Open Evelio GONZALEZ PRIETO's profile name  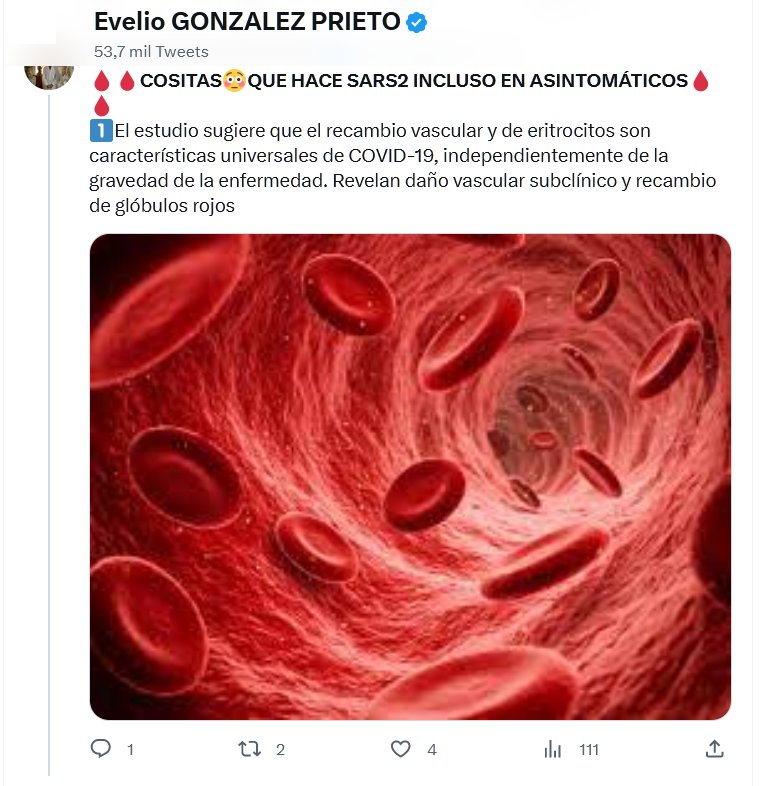[246, 23]
